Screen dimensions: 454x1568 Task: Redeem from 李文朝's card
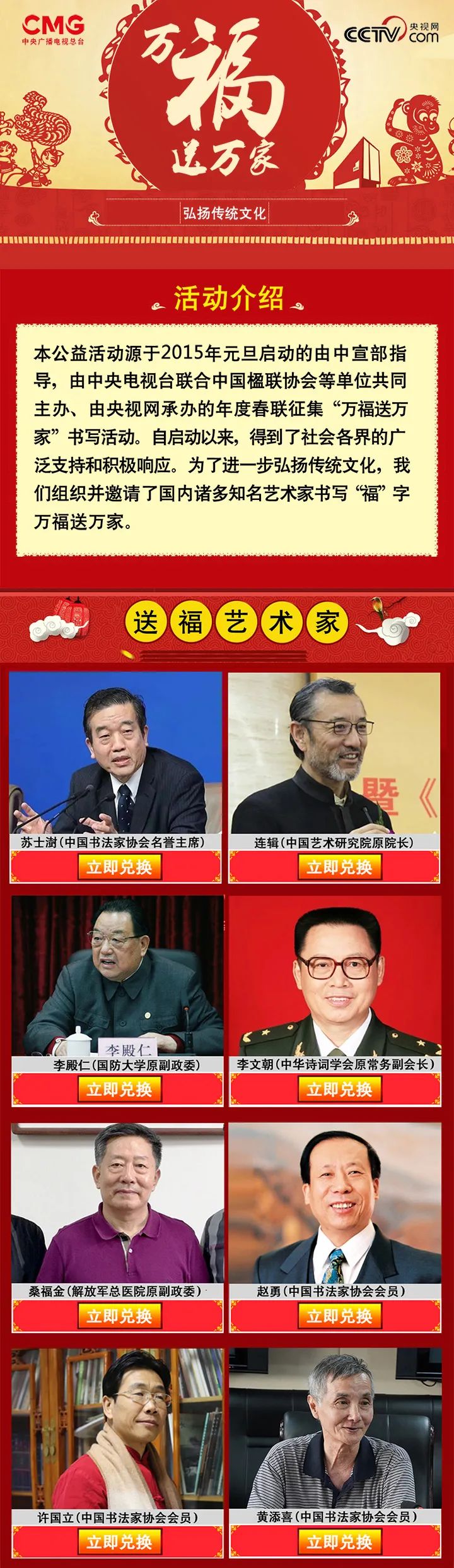point(339,1089)
